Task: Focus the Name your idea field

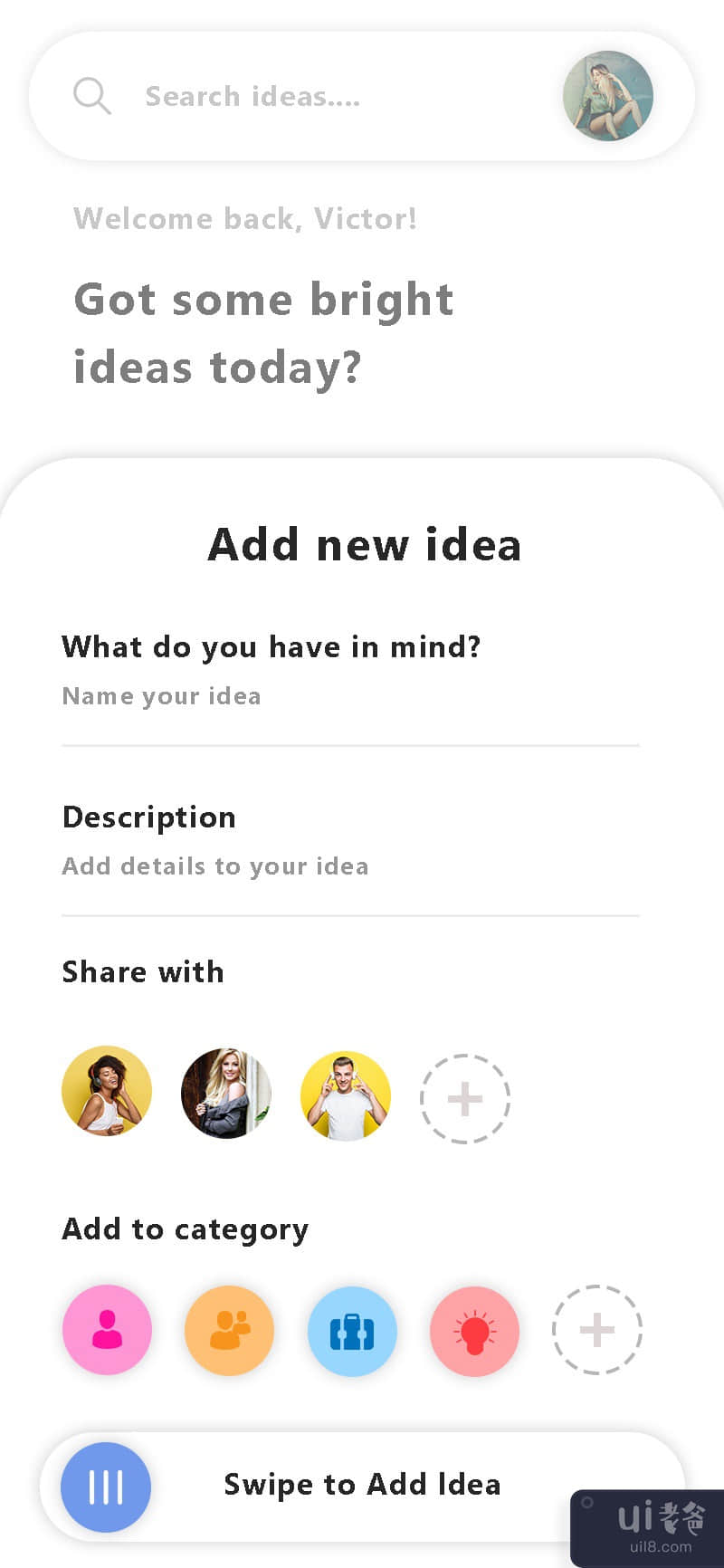Action: coord(349,696)
